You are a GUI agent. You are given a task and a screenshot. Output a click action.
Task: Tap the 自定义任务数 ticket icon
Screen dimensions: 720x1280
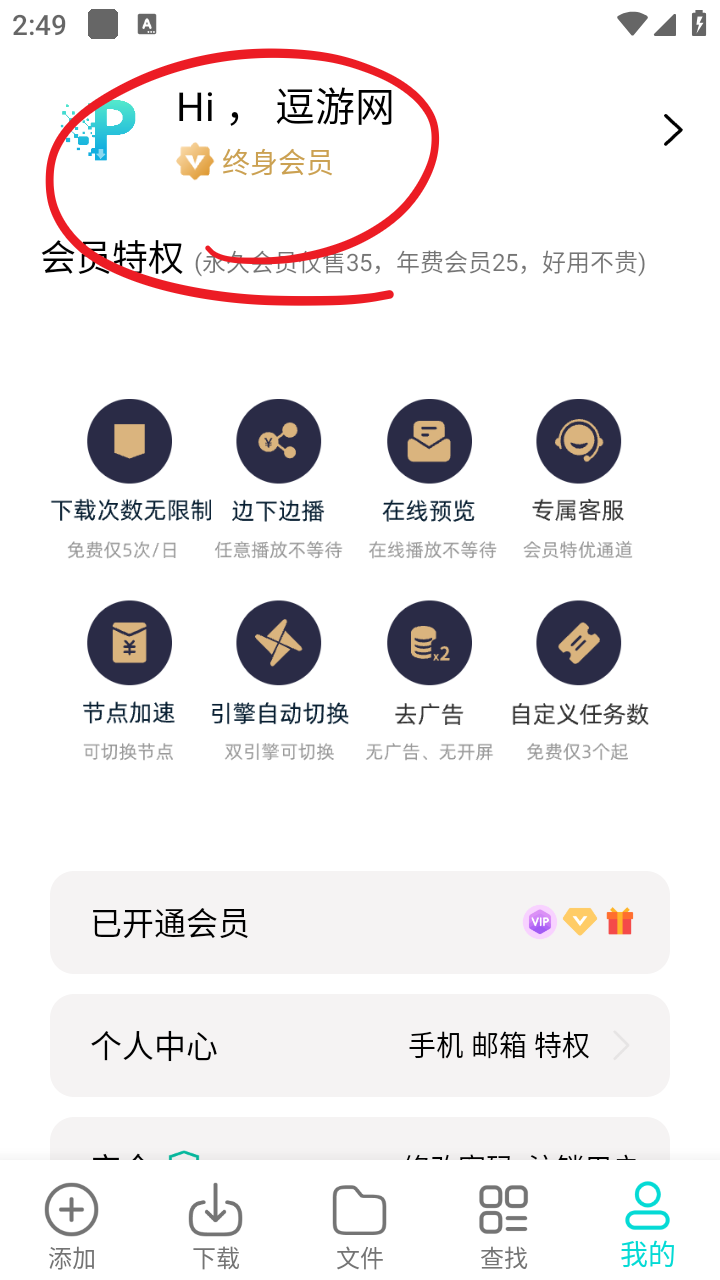(579, 642)
